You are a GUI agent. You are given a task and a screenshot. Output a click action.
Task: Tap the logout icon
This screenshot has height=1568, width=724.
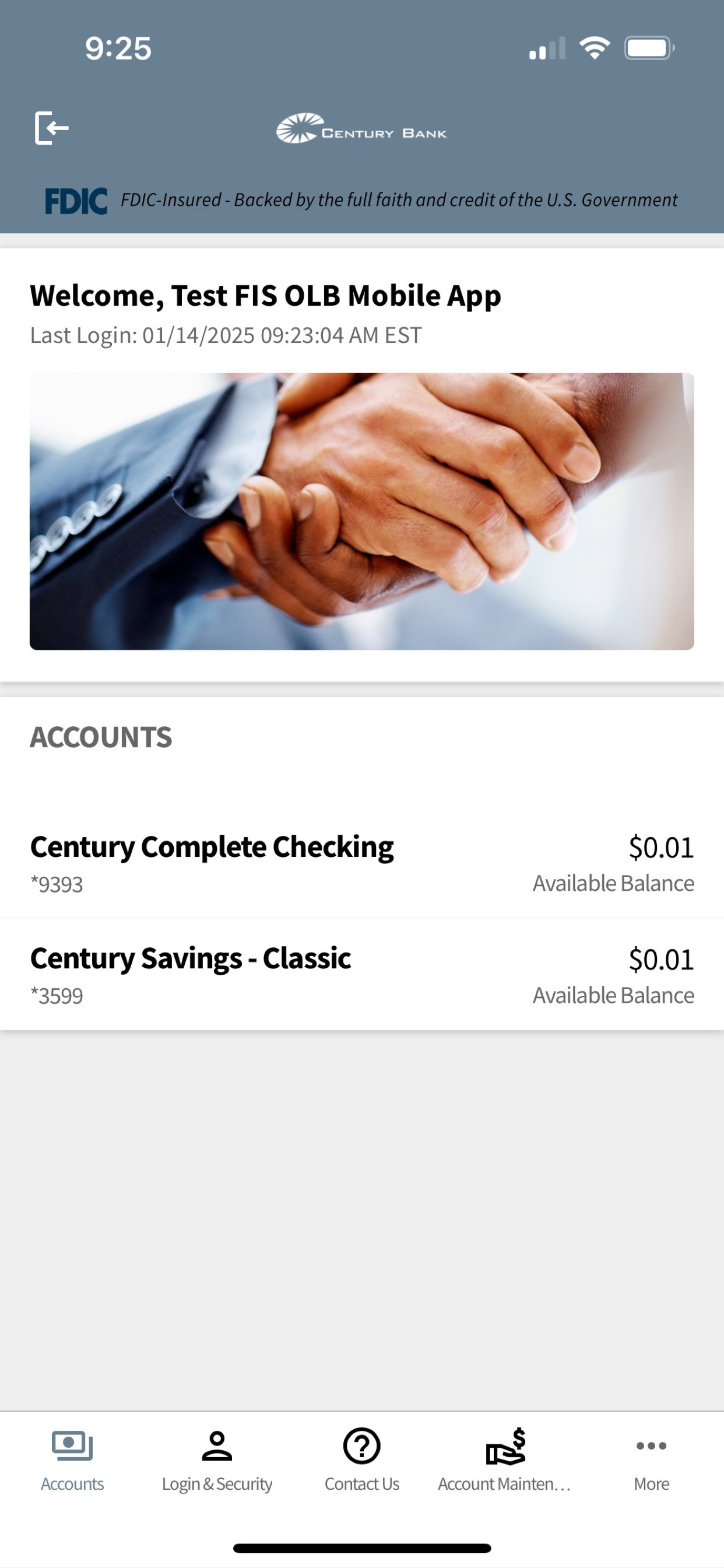52,128
